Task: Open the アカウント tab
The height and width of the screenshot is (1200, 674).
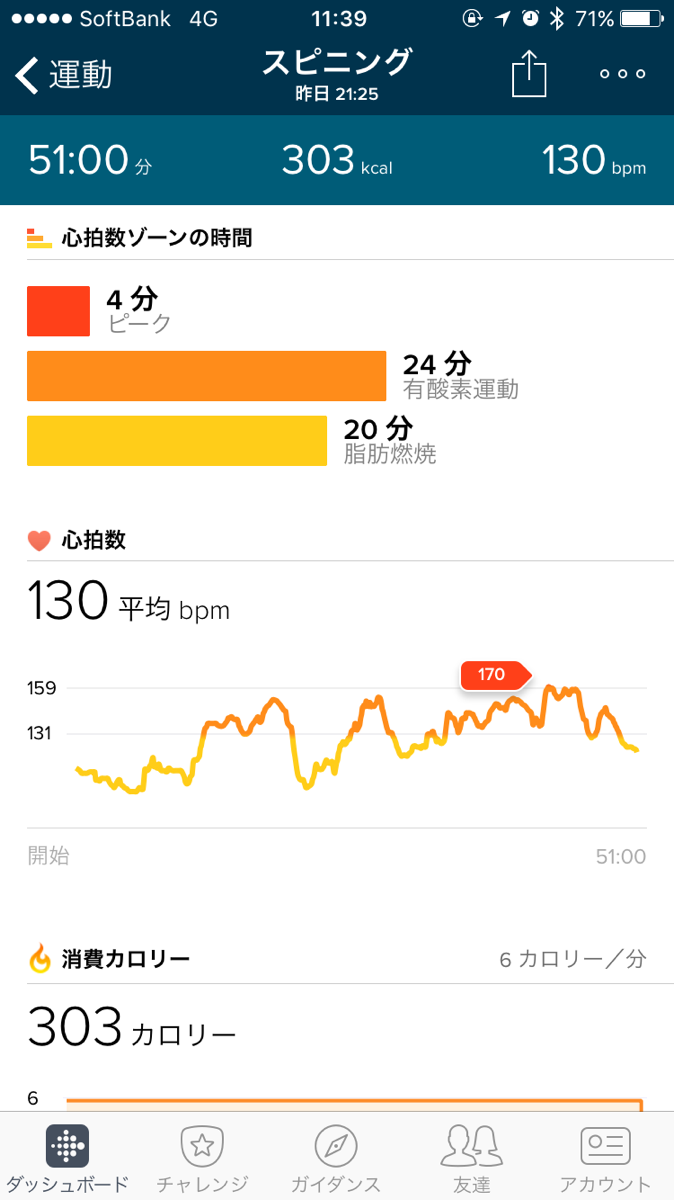Action: [605, 1158]
